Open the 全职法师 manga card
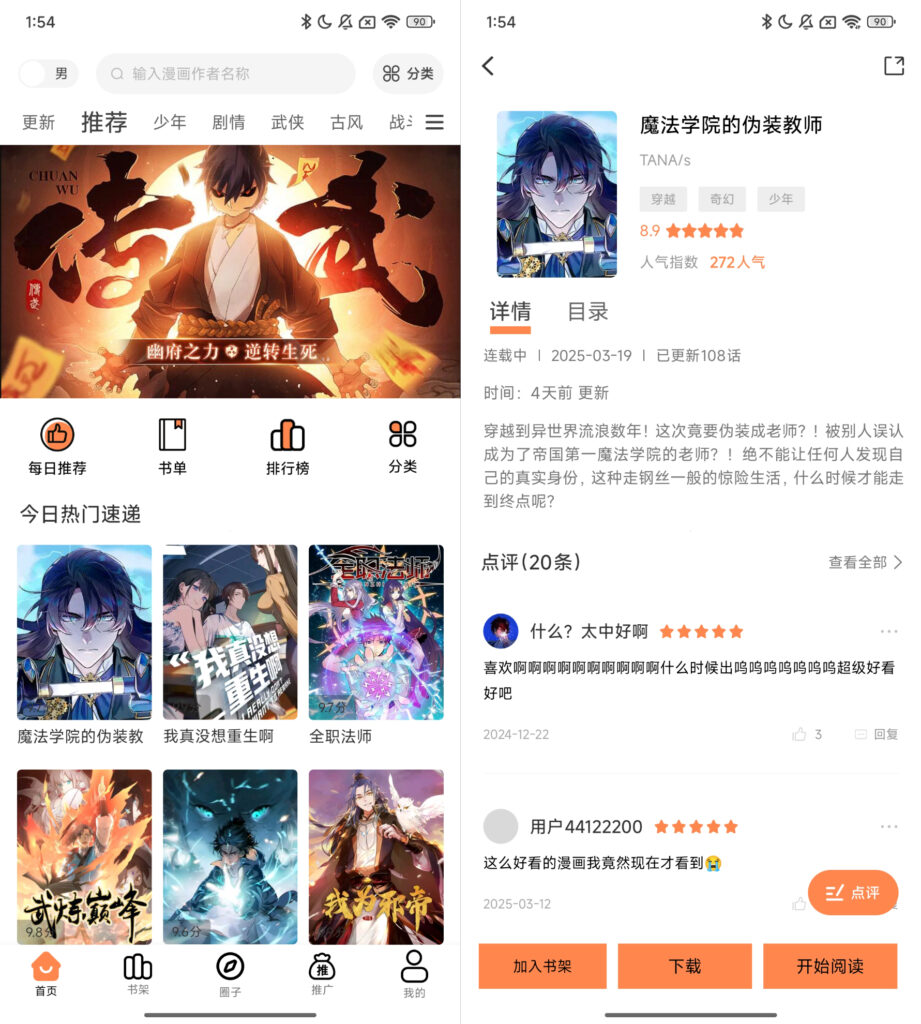 pos(375,633)
